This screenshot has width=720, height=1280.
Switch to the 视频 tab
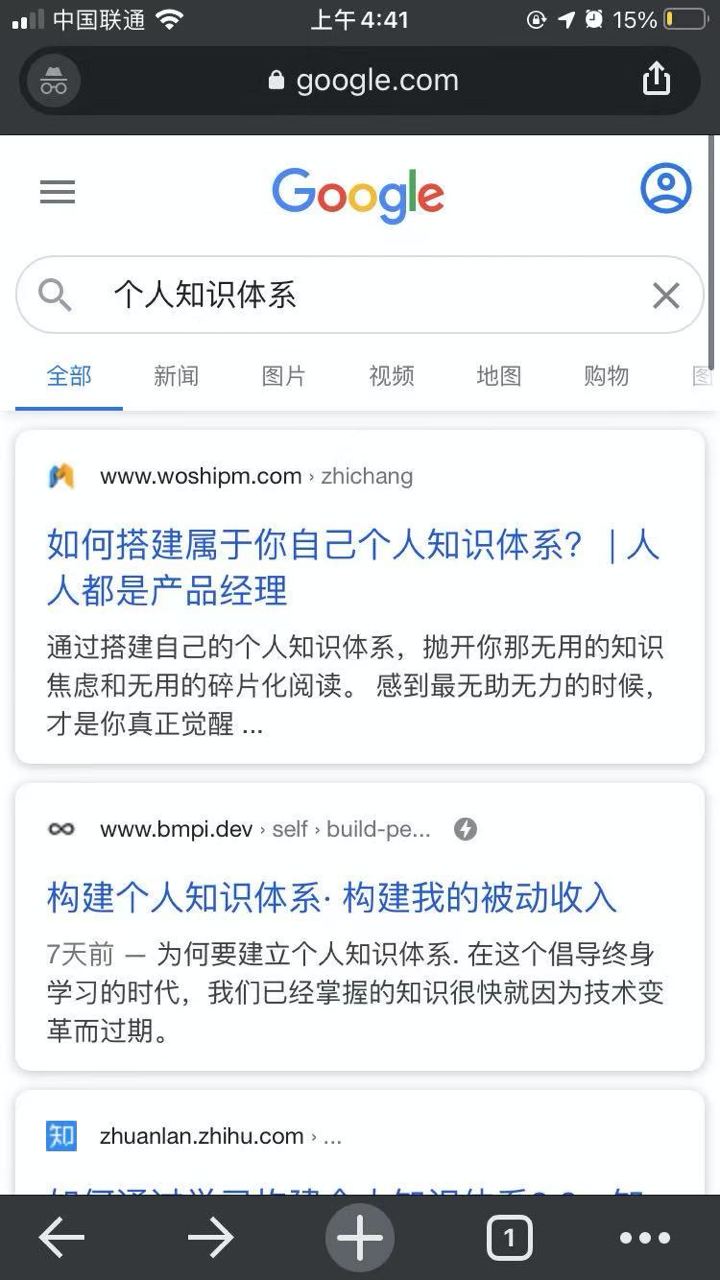point(391,376)
